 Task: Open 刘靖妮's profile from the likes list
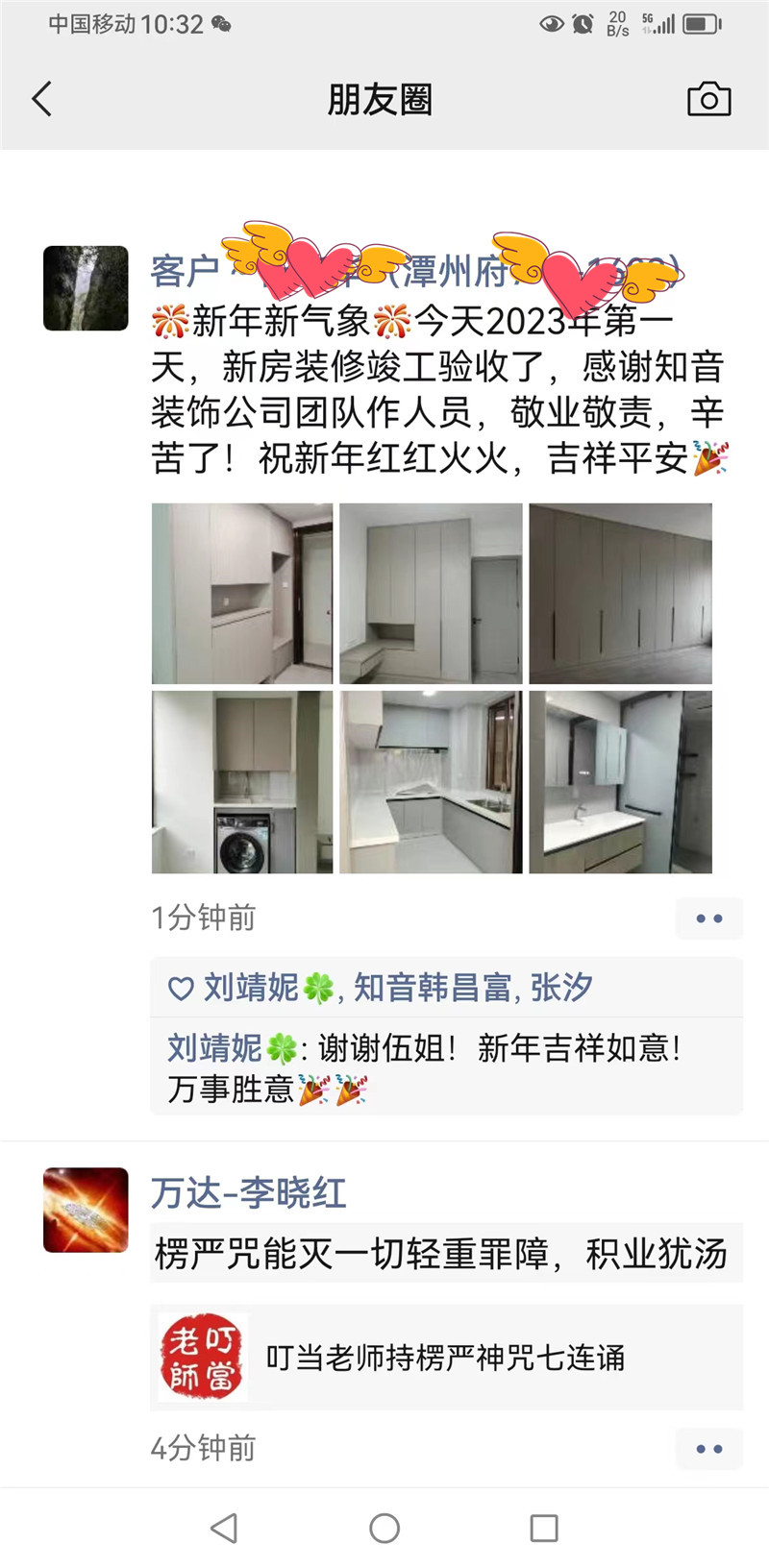[x=252, y=988]
